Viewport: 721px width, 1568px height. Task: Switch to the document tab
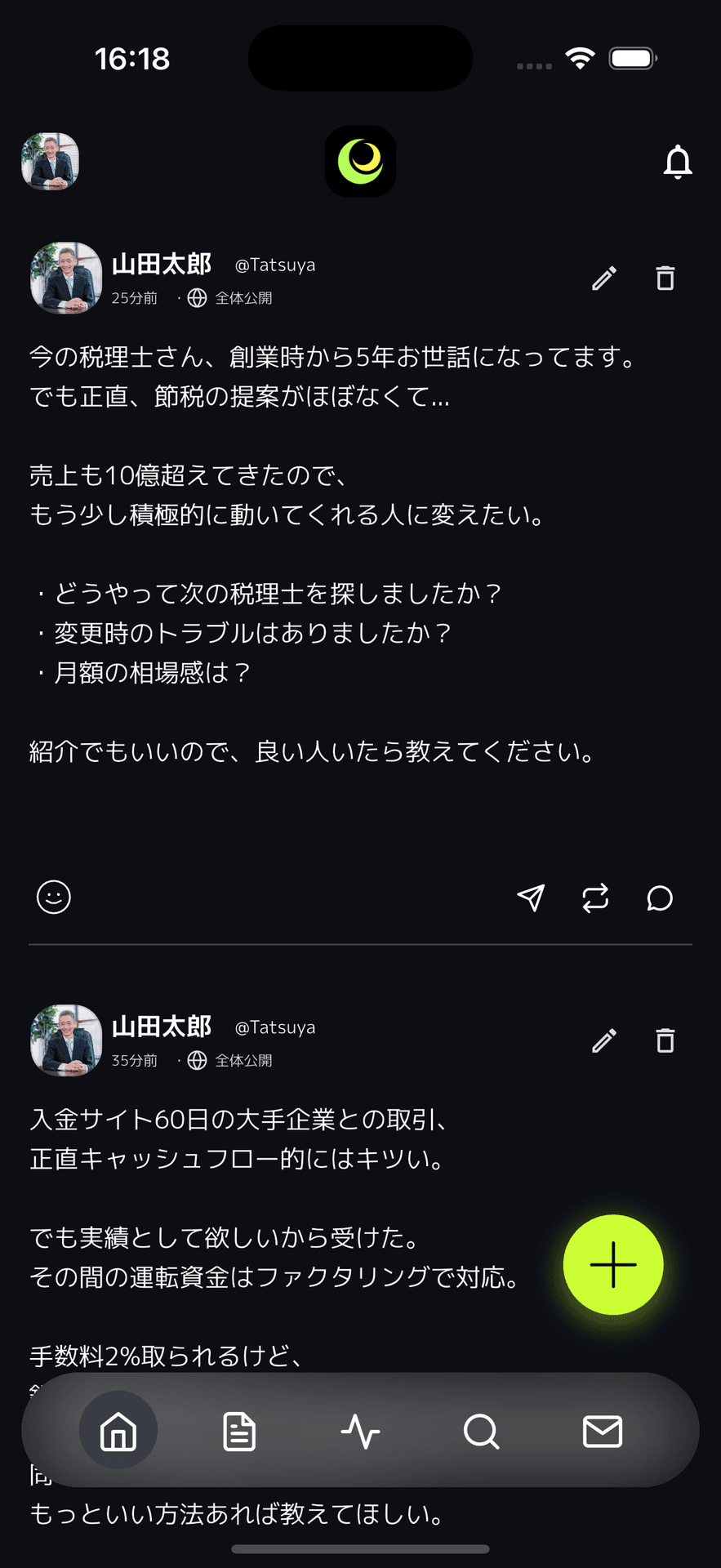(x=239, y=1432)
